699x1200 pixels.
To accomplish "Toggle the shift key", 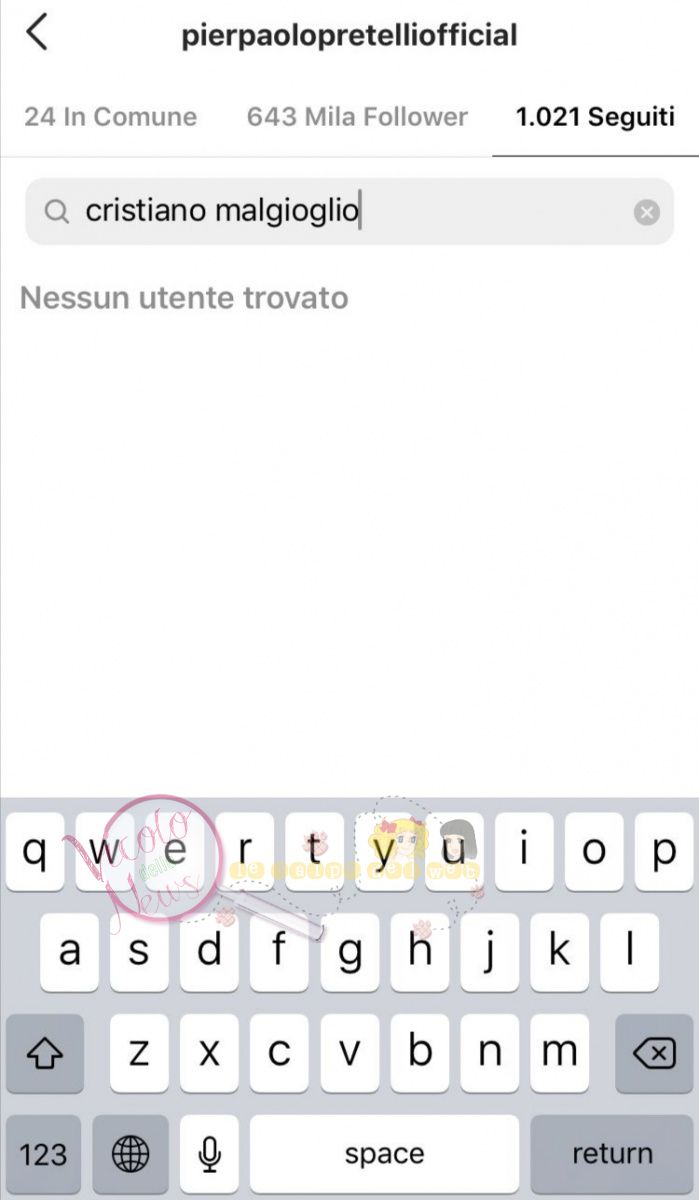I will [43, 1053].
